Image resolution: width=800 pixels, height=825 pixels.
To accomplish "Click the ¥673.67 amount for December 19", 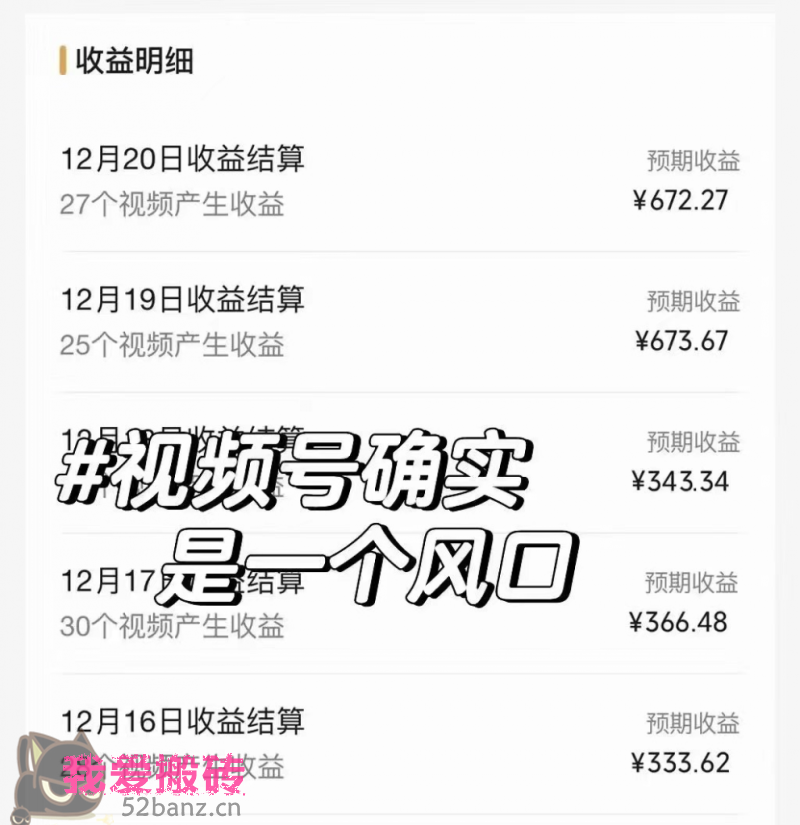I will click(681, 342).
